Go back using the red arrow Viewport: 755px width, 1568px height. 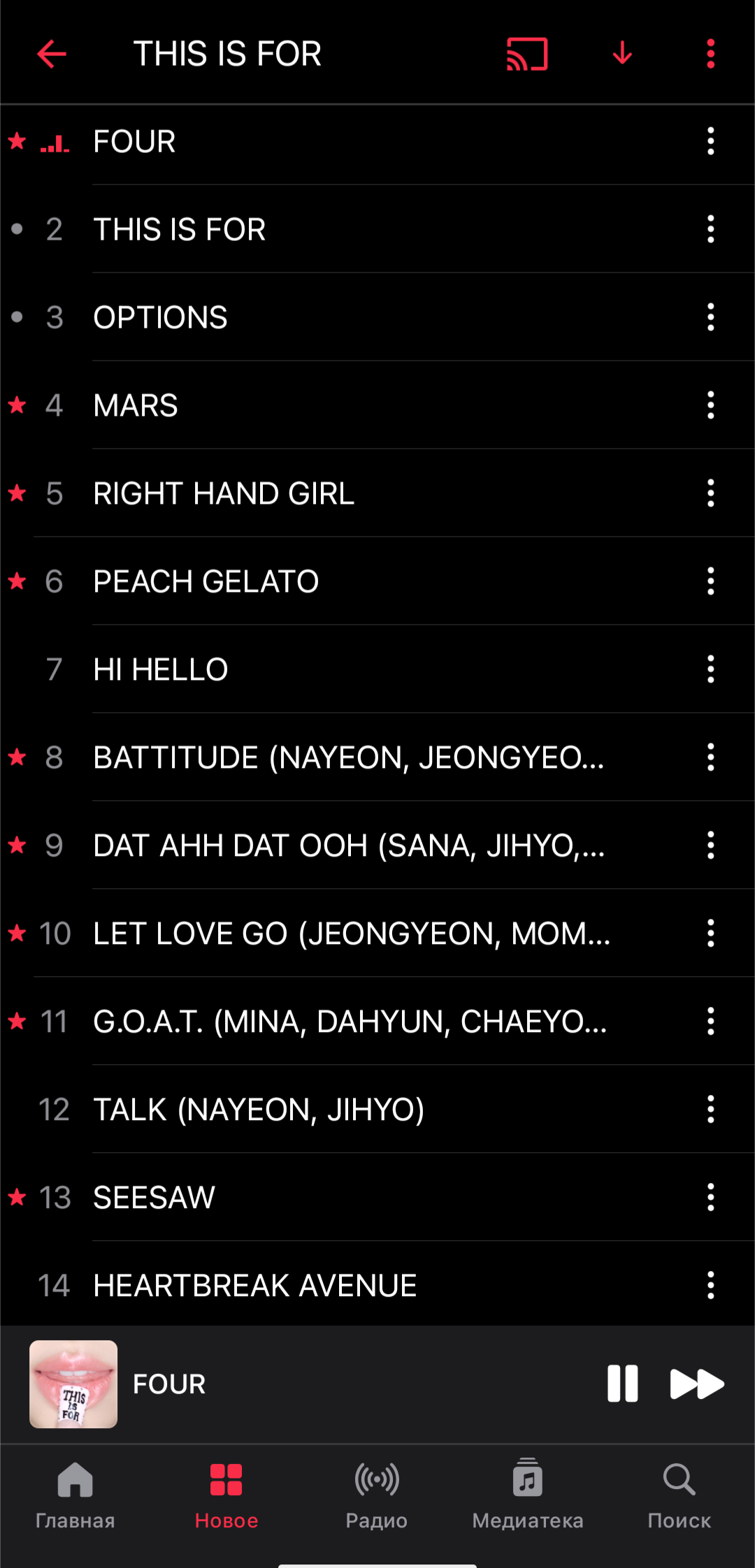pyautogui.click(x=52, y=54)
